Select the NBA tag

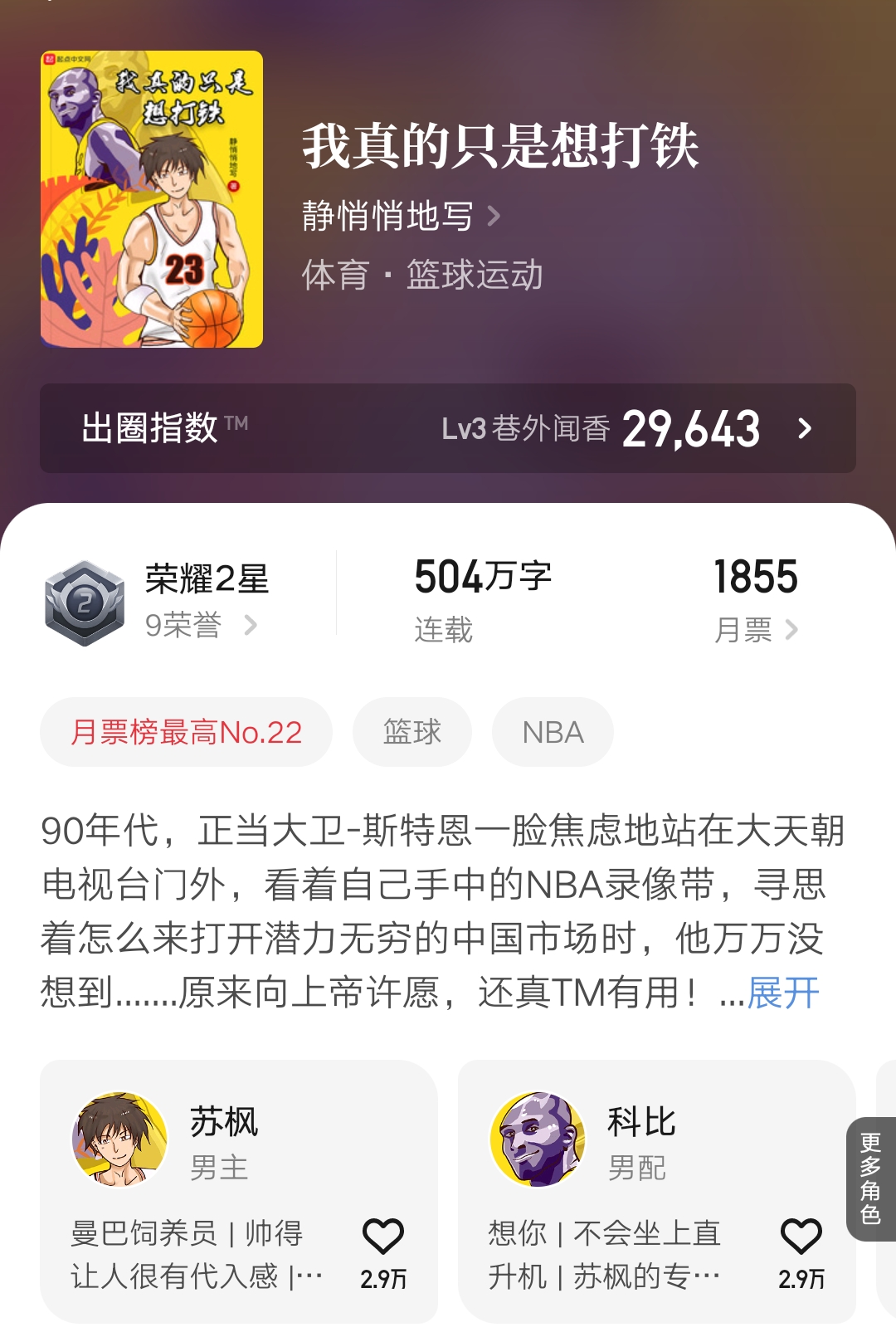(553, 730)
